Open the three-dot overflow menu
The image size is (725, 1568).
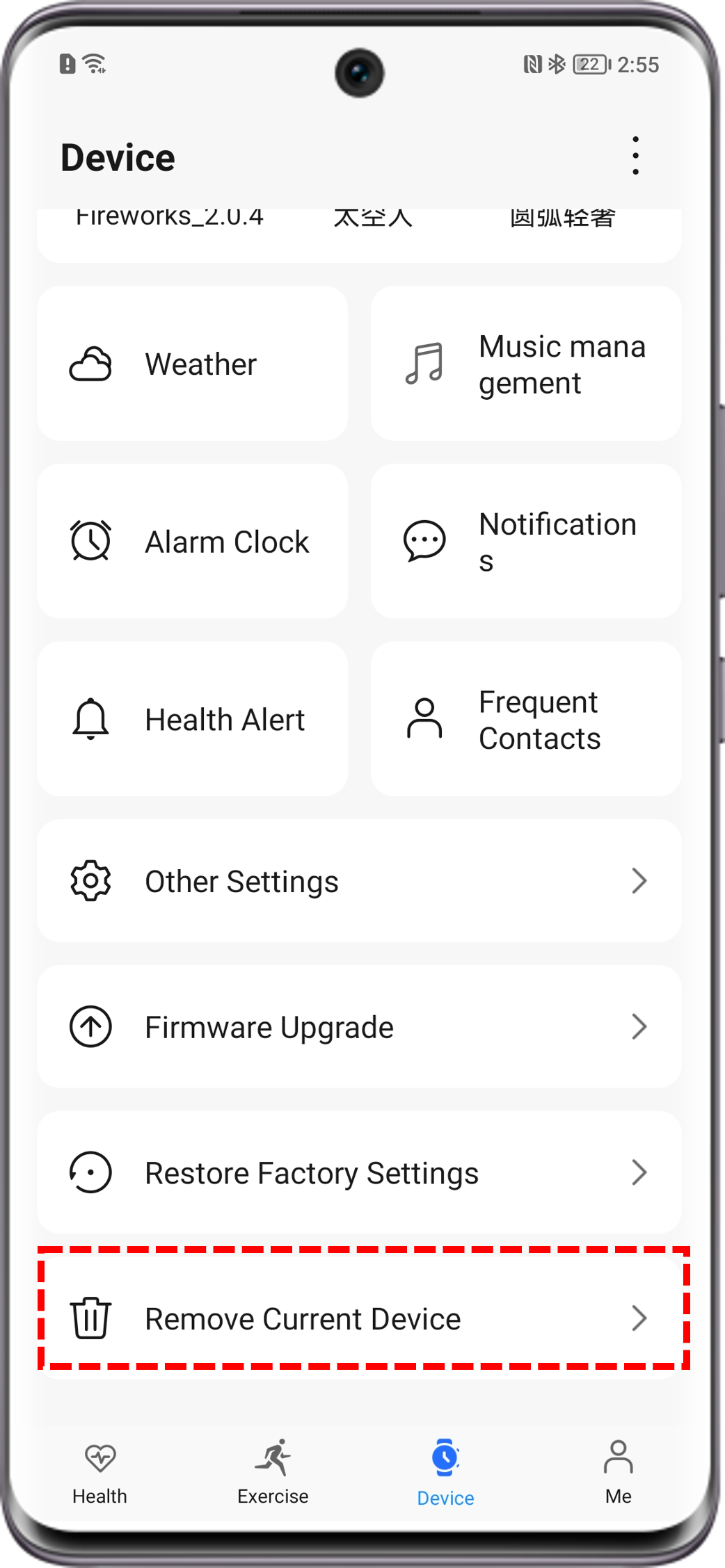tap(635, 156)
